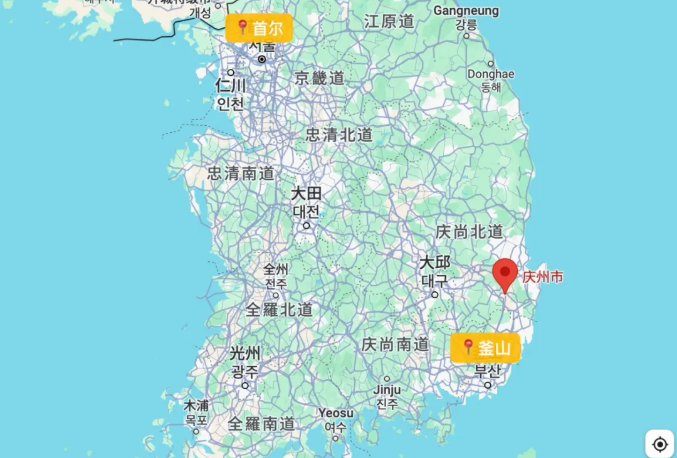
Task: Center map on my location
Action: pyautogui.click(x=659, y=443)
